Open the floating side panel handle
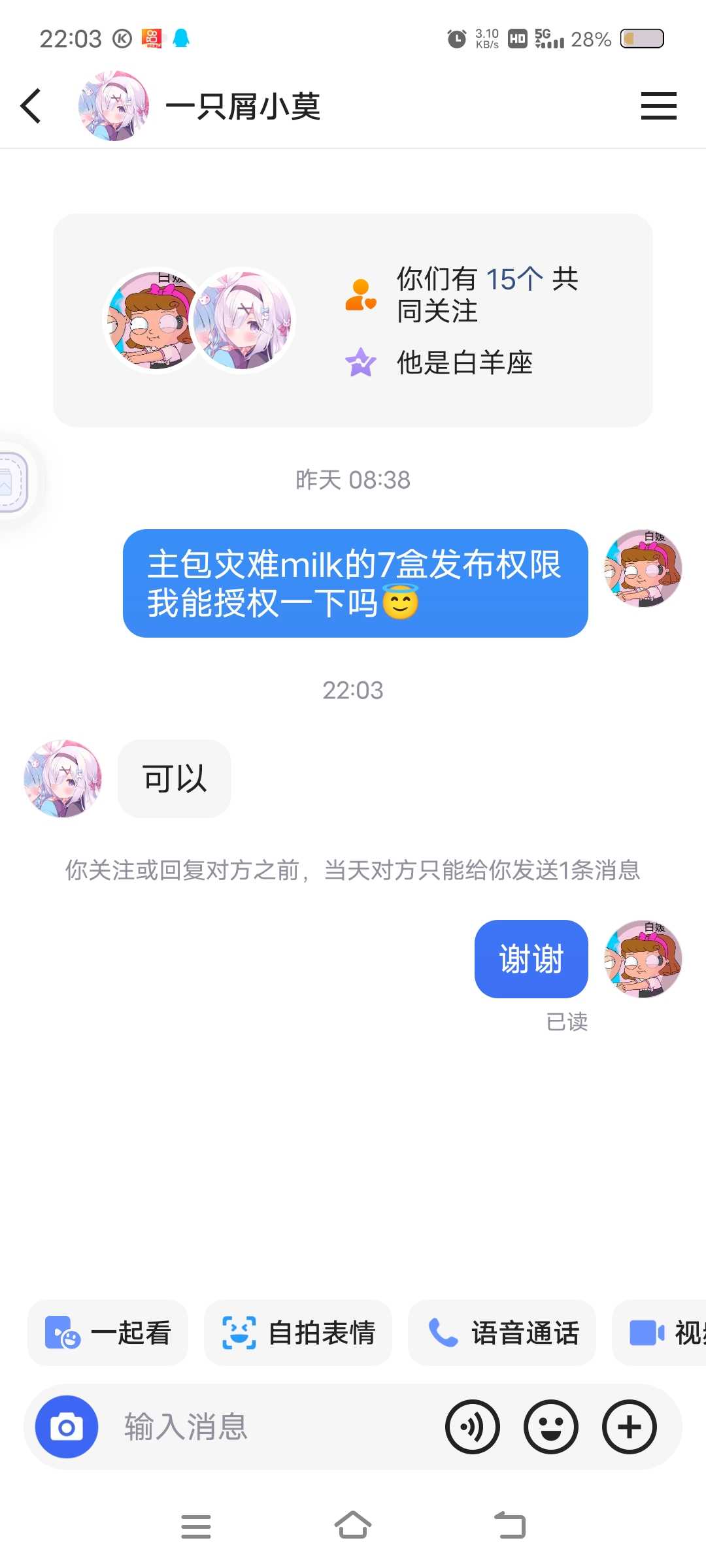This screenshot has height=1568, width=706. coord(13,482)
